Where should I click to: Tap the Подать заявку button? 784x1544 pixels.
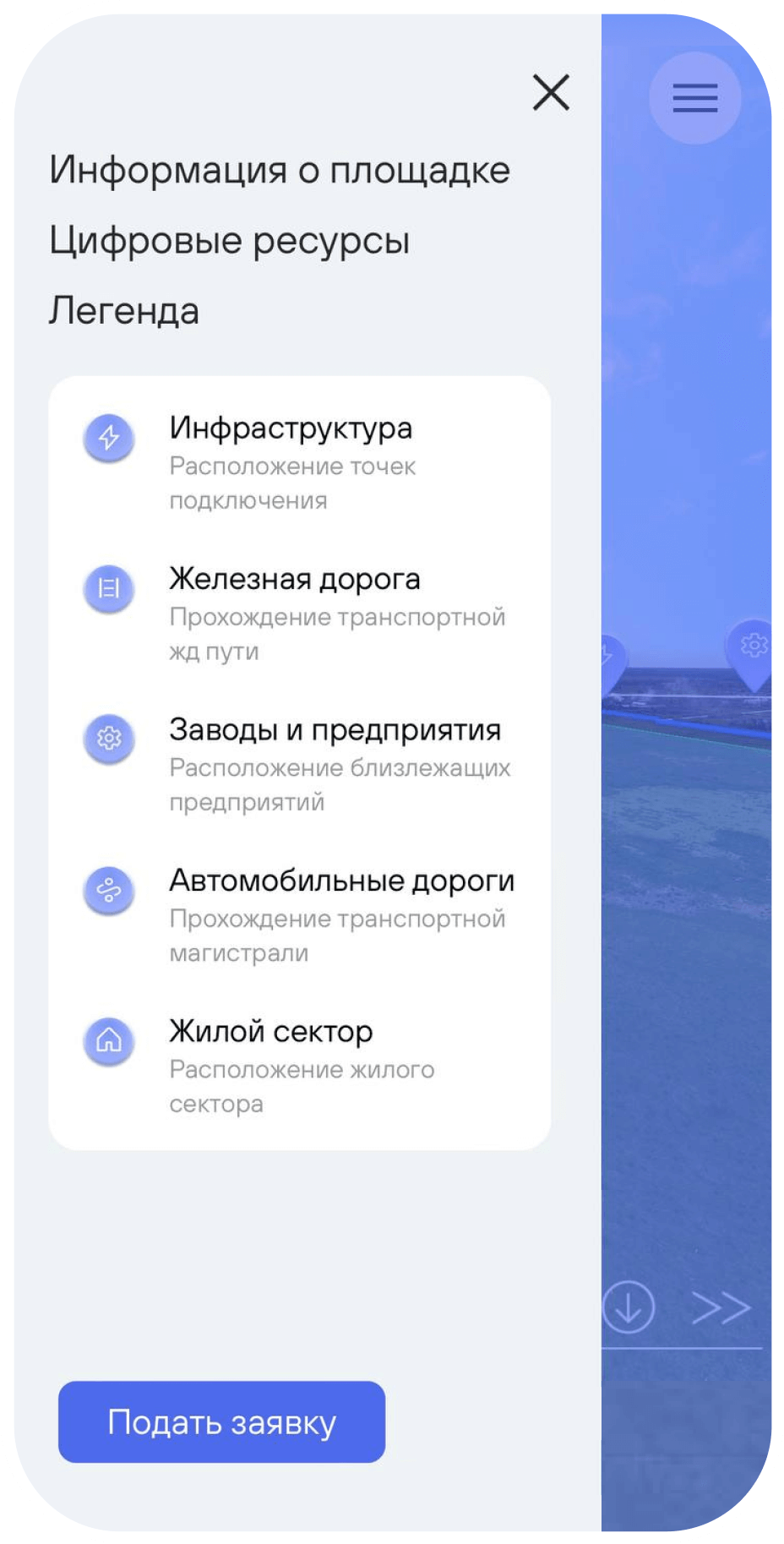click(x=221, y=1421)
